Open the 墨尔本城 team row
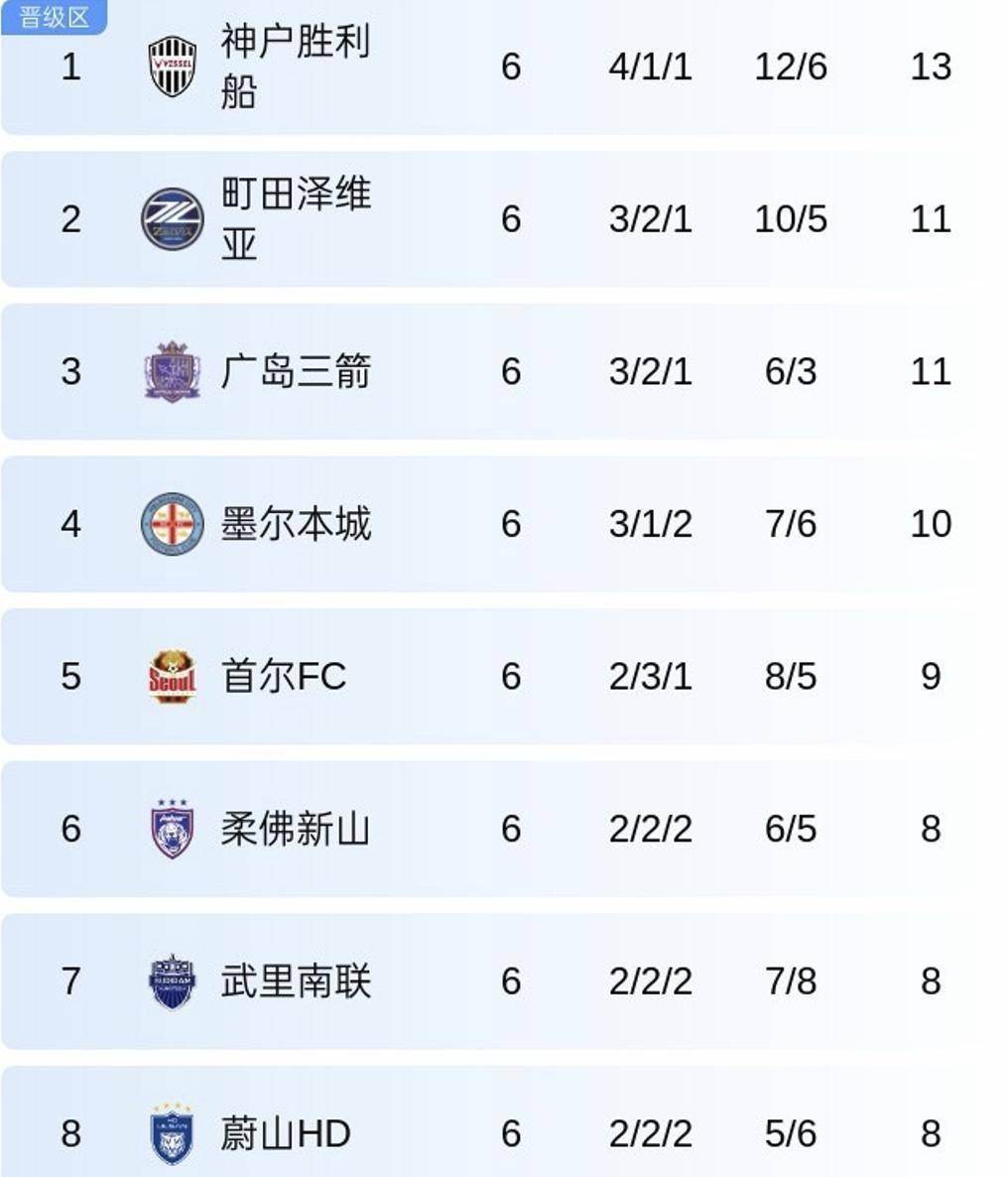The width and height of the screenshot is (1008, 1177). pyautogui.click(x=295, y=524)
